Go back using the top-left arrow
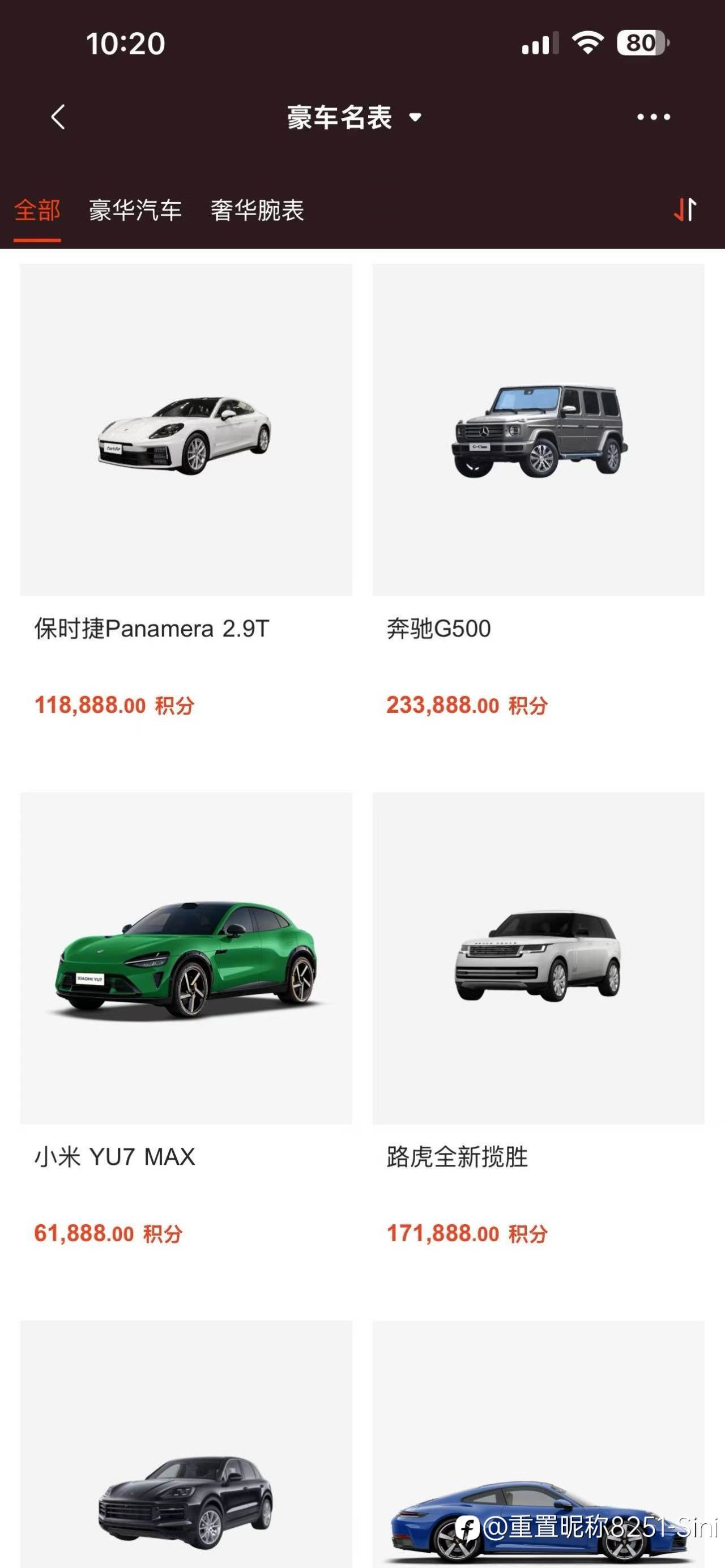Image resolution: width=725 pixels, height=1568 pixels. click(x=58, y=117)
